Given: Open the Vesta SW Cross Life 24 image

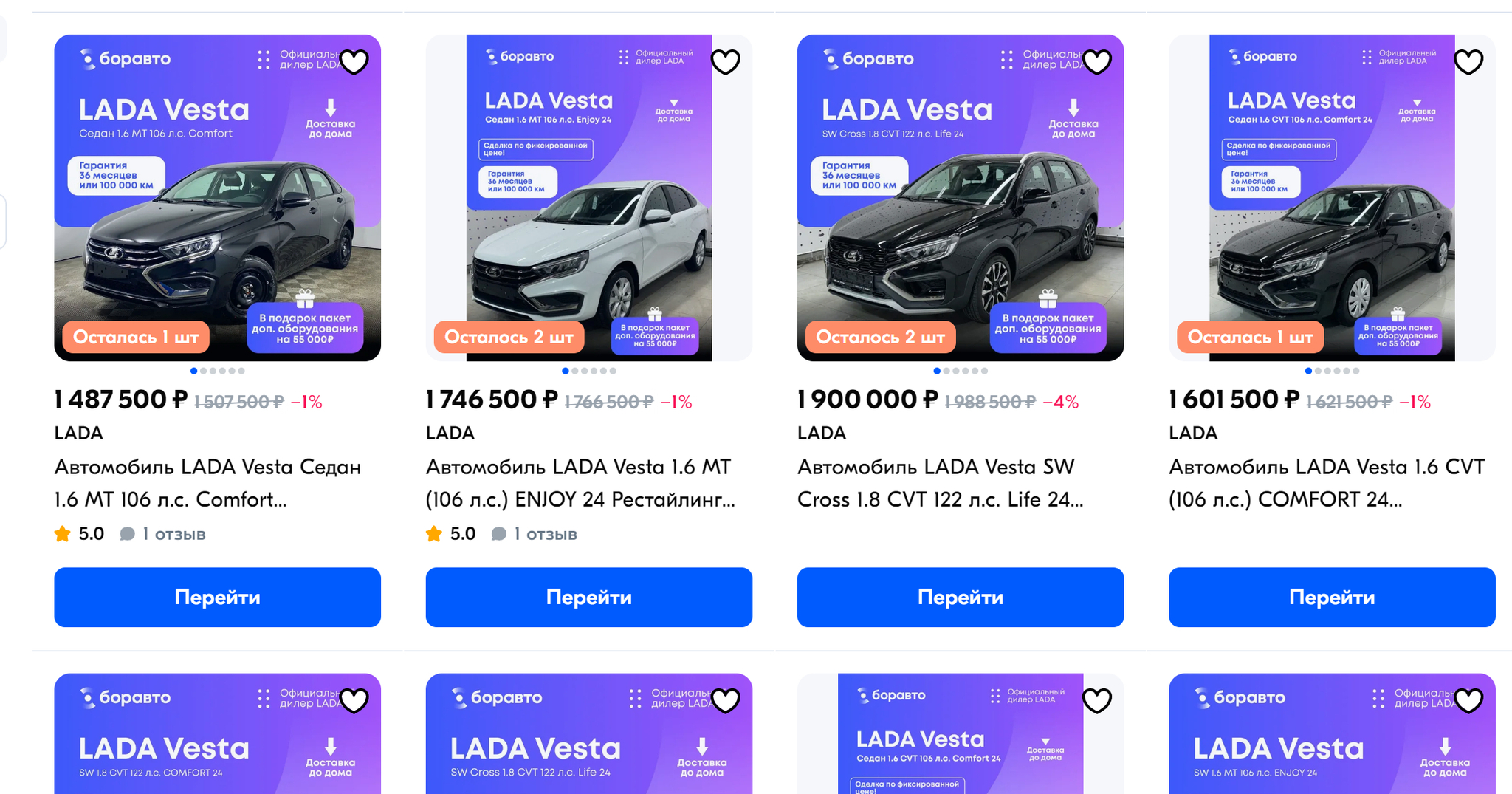Looking at the screenshot, I should 960,222.
